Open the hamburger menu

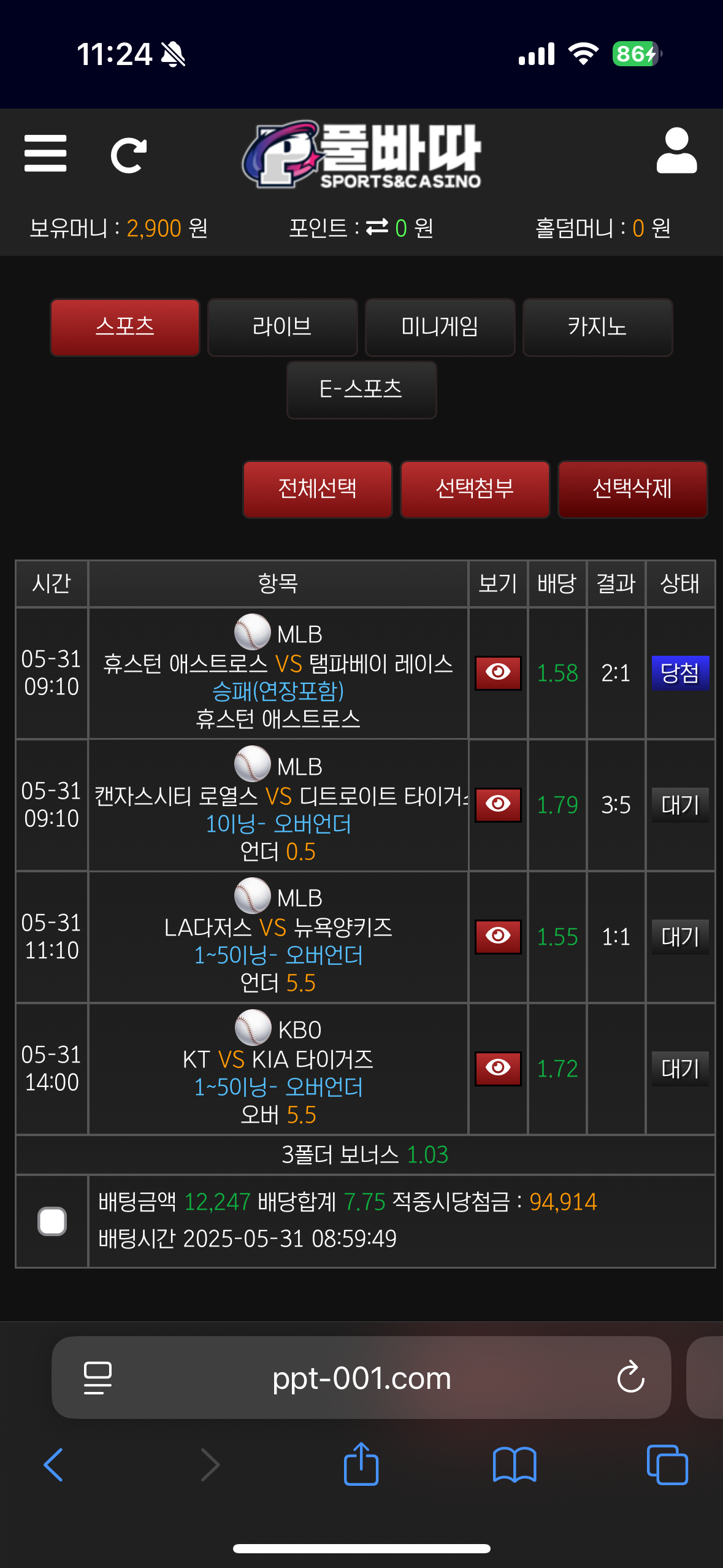[45, 153]
